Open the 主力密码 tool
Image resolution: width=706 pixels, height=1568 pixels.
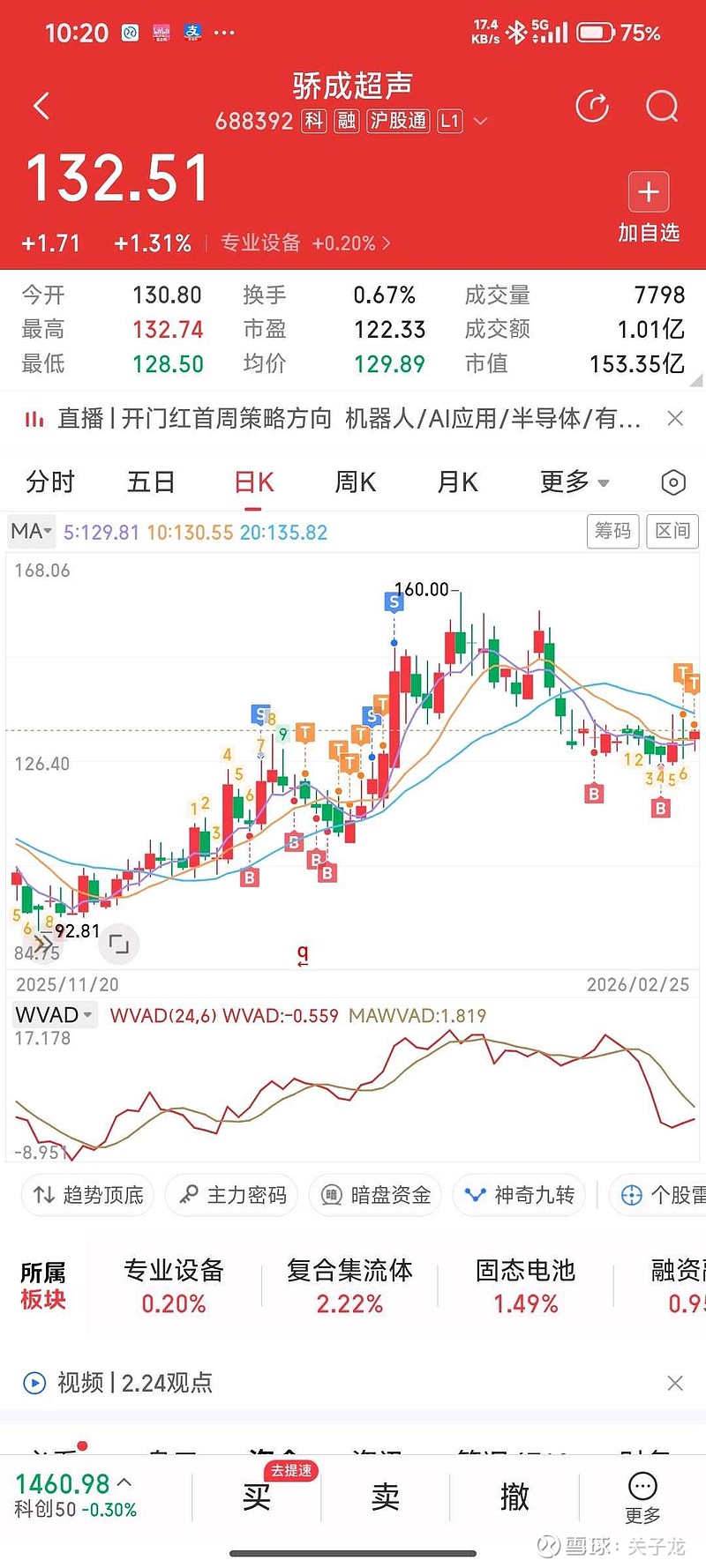[231, 1195]
